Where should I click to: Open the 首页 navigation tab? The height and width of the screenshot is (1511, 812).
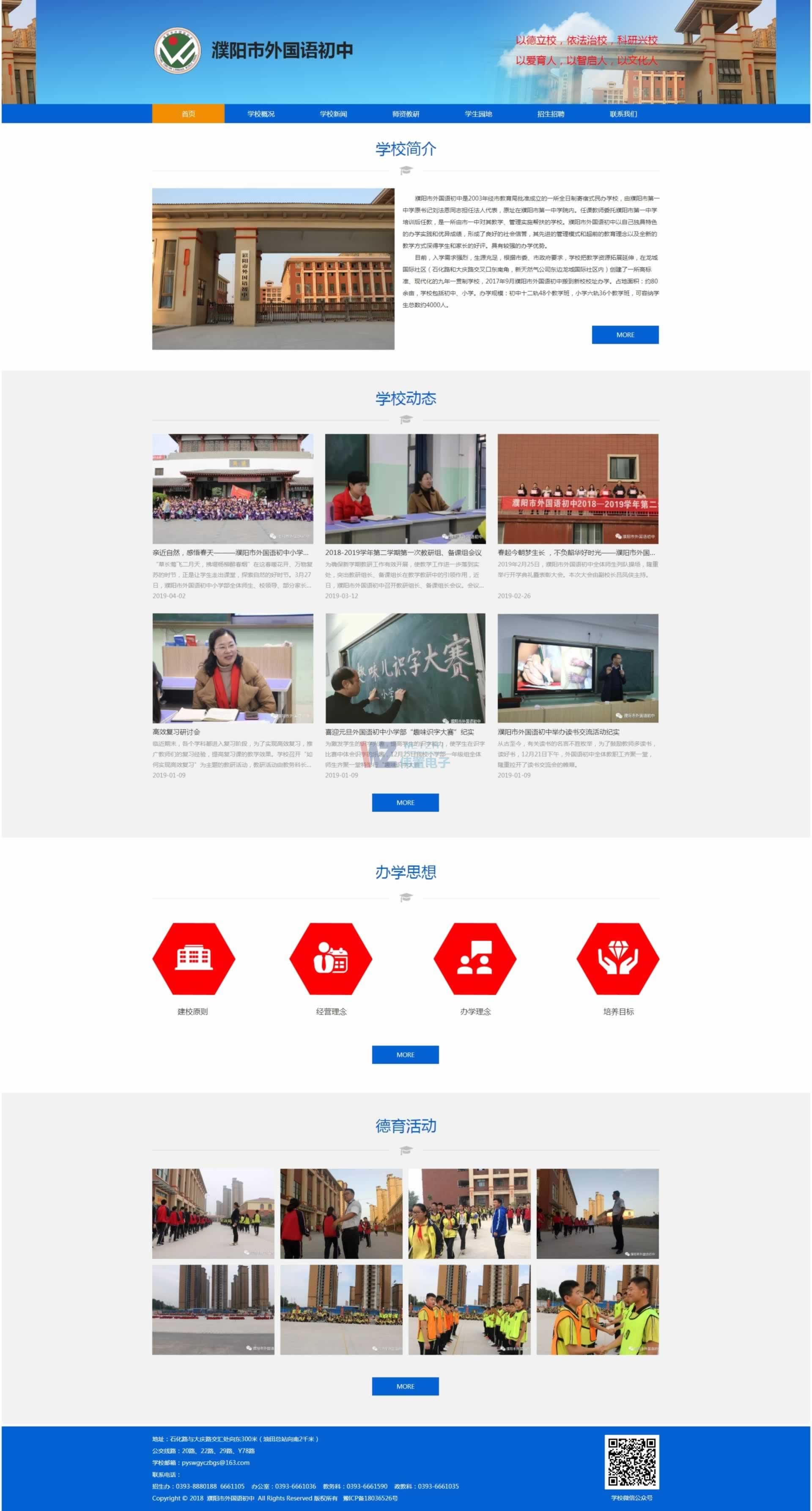188,114
